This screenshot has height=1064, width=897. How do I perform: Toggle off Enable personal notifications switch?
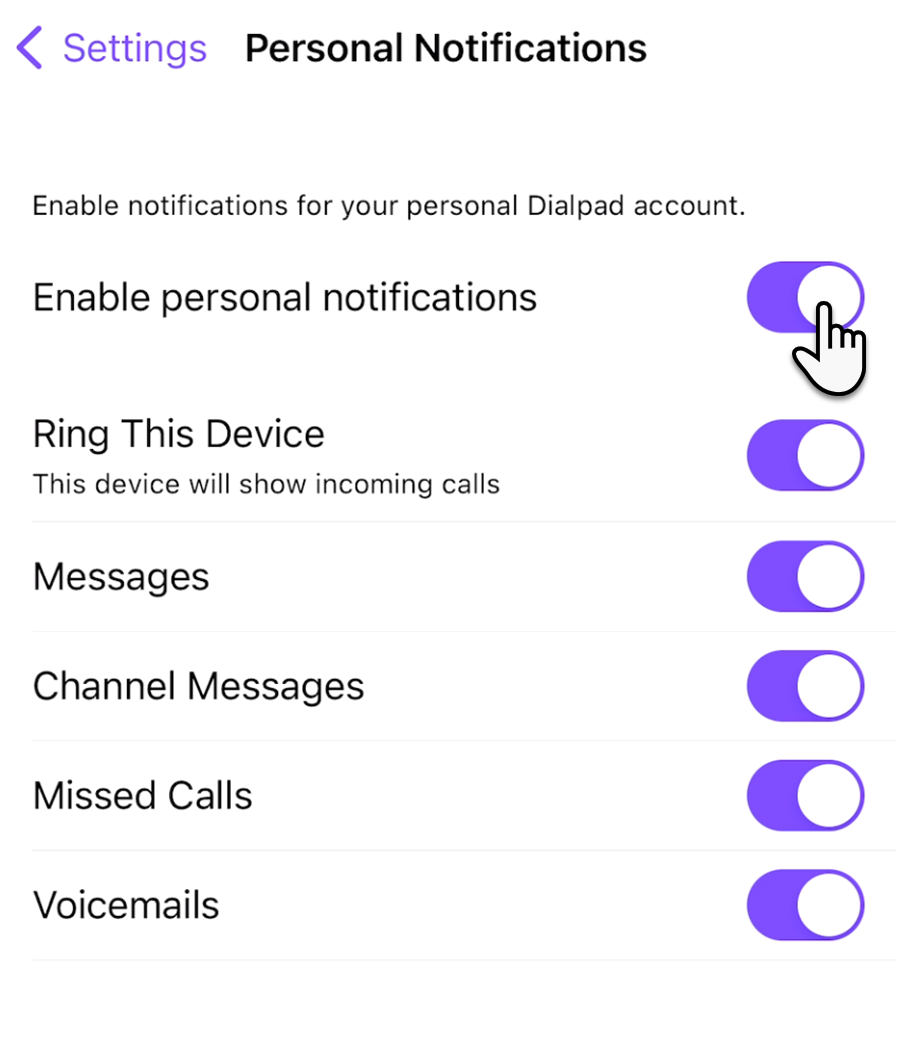[x=805, y=296]
